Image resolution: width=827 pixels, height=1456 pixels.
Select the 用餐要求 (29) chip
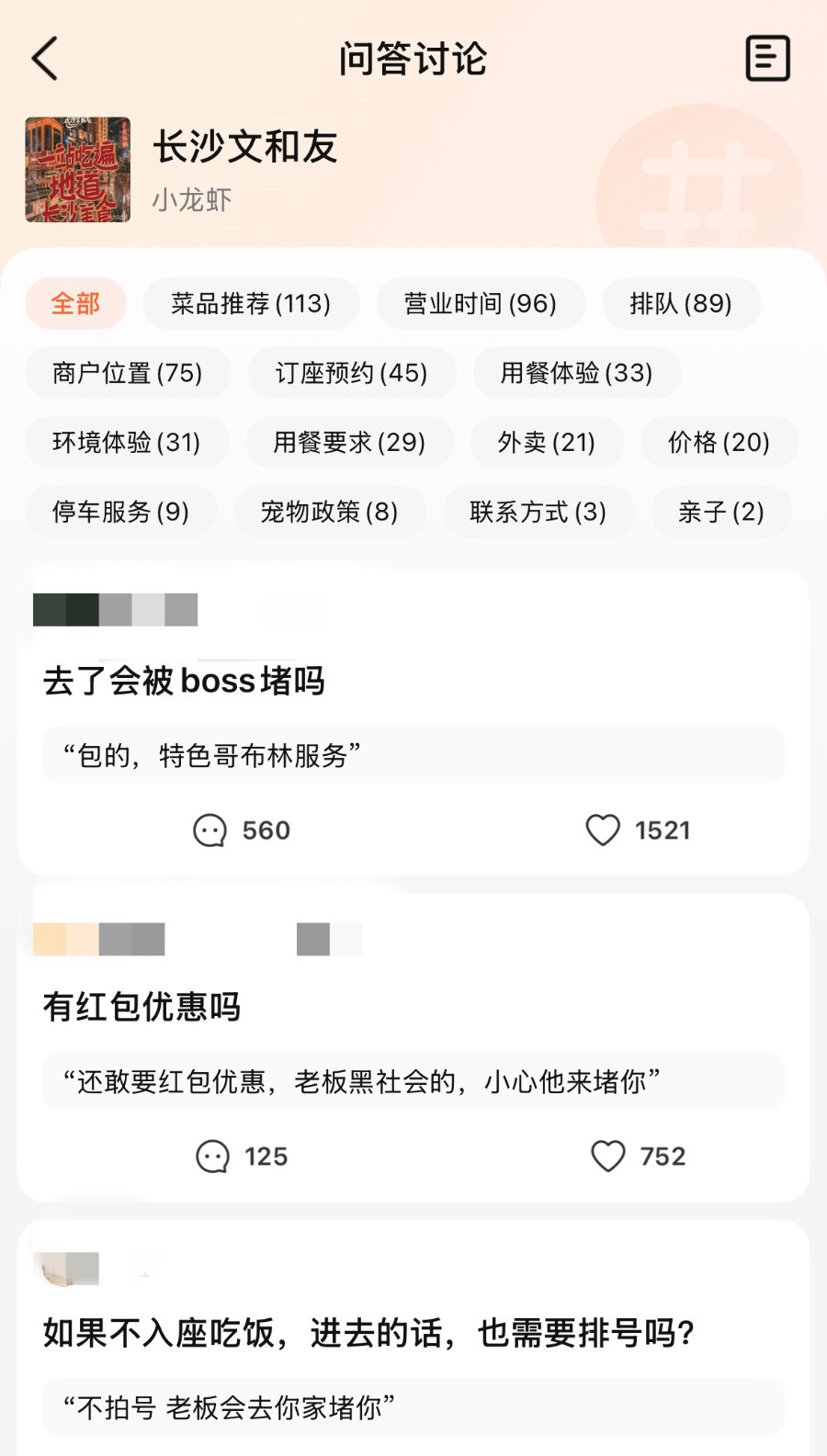[349, 443]
